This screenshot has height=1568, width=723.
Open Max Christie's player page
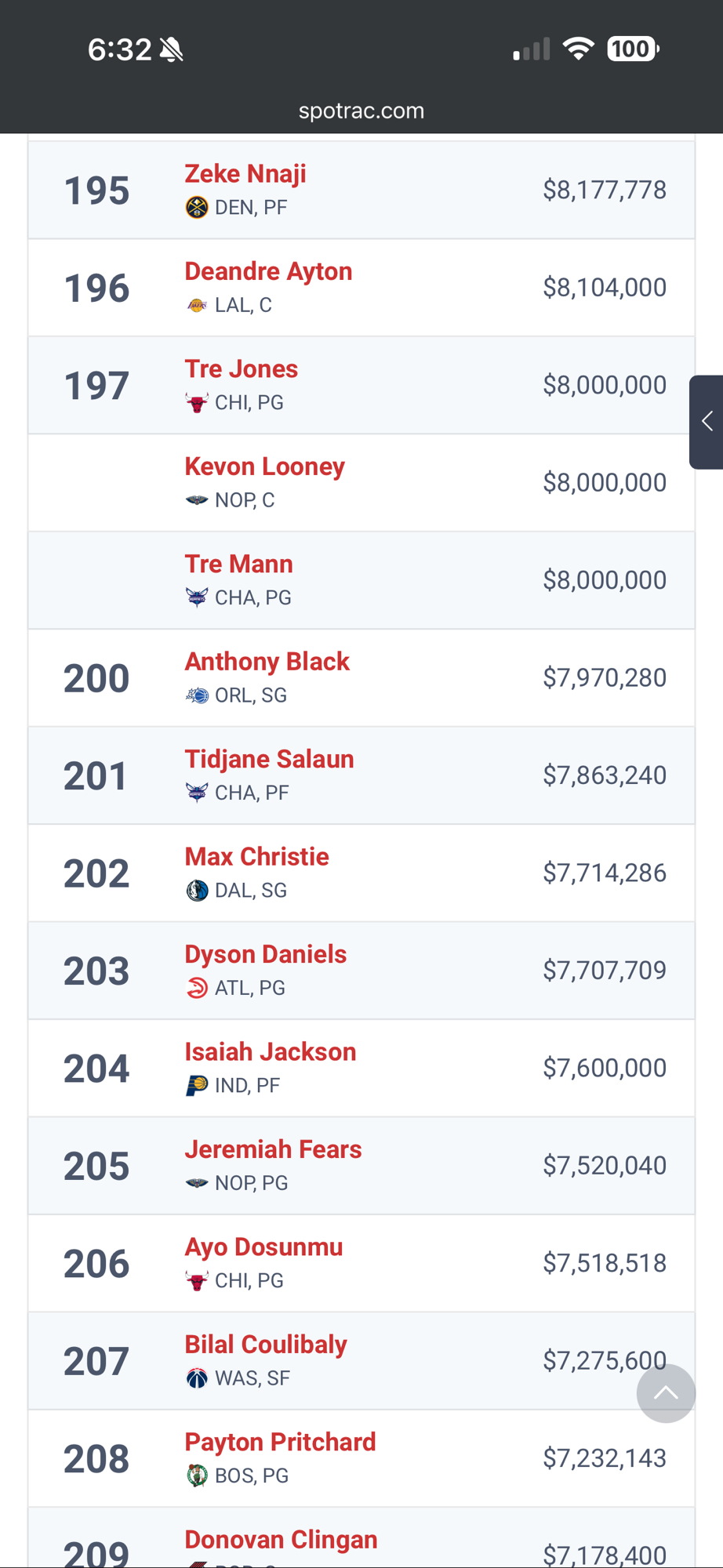(x=256, y=857)
